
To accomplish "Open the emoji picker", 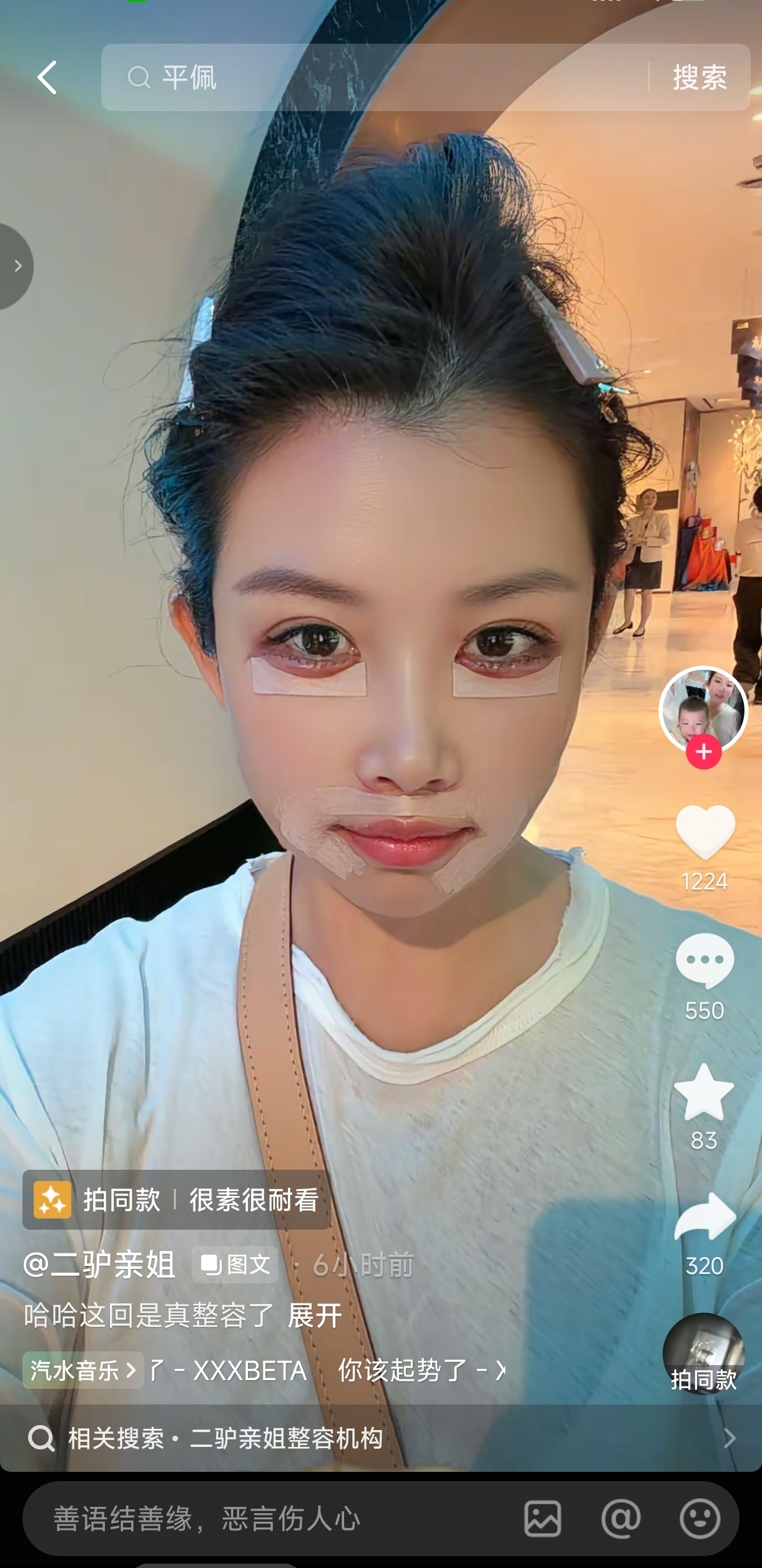I will coord(700,1519).
